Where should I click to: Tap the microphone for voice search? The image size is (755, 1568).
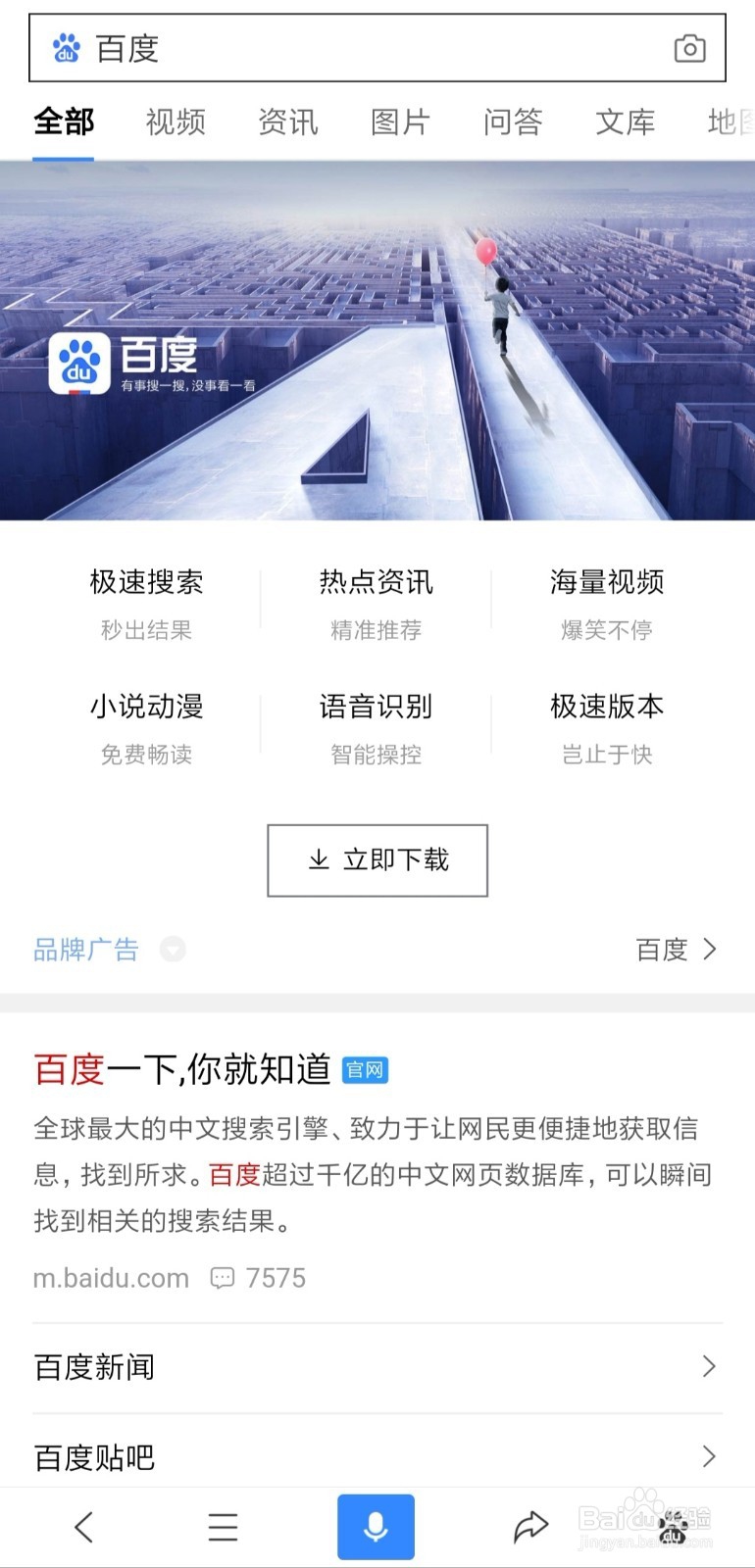tap(376, 1526)
